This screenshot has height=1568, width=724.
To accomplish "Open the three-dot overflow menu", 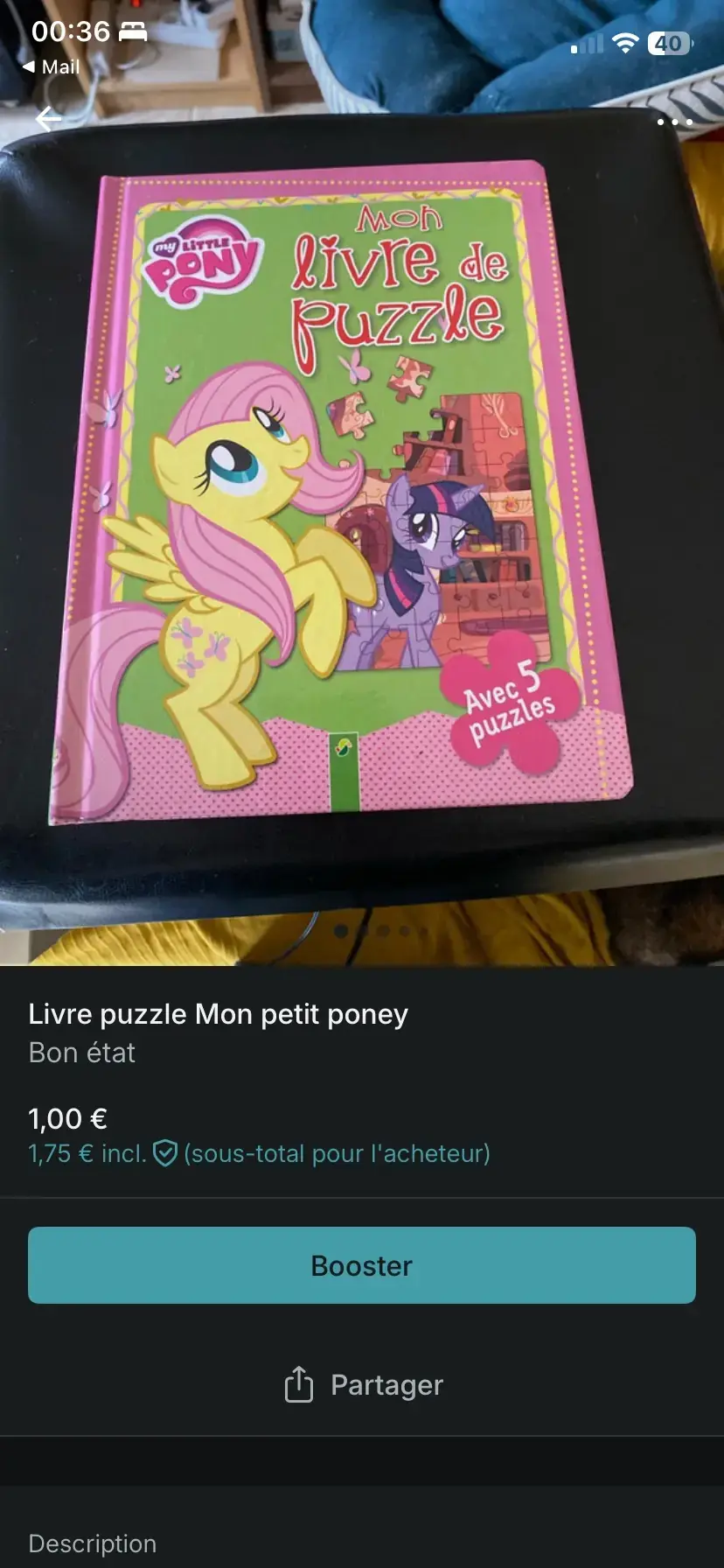I will pyautogui.click(x=674, y=122).
